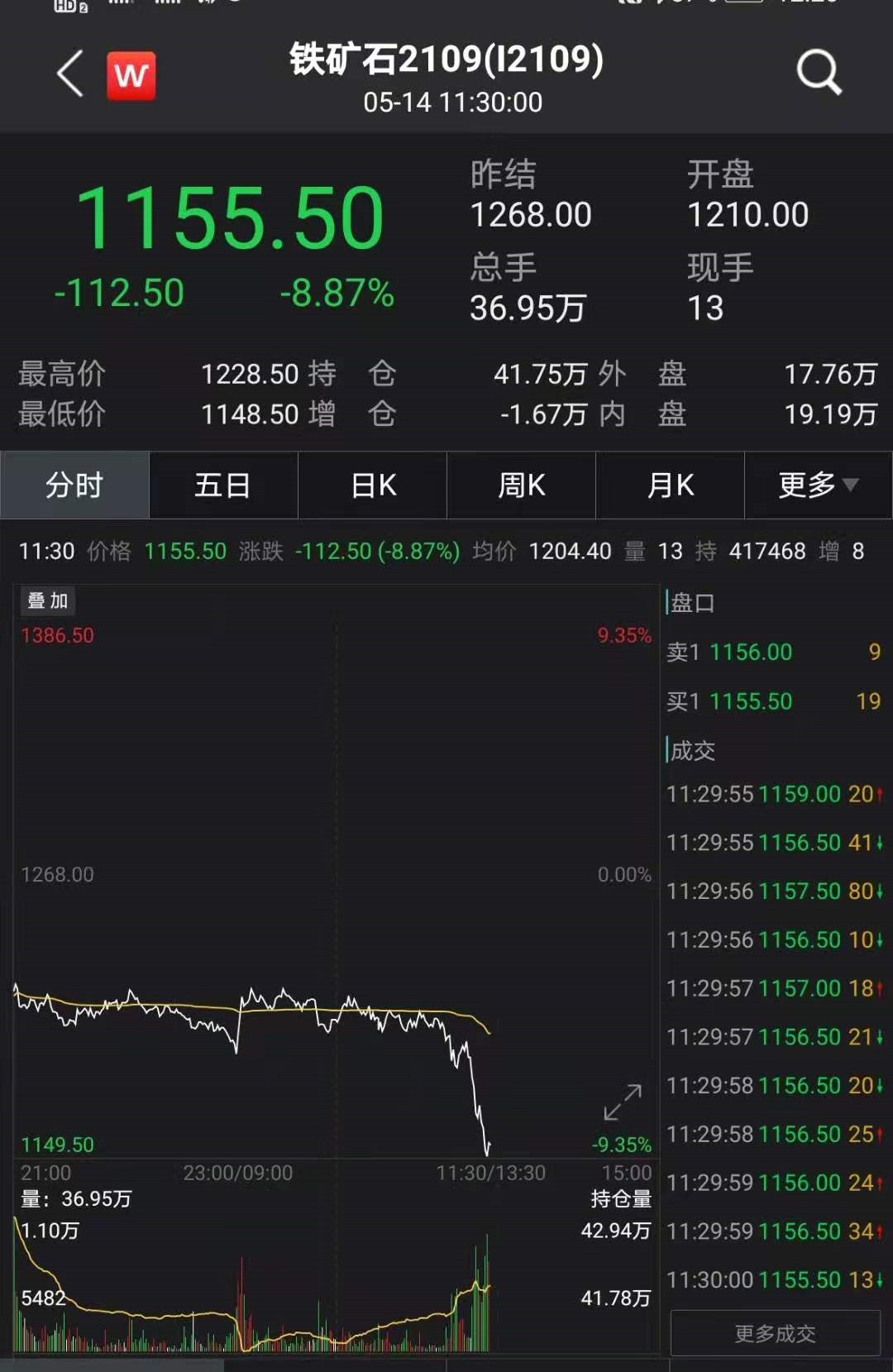The height and width of the screenshot is (1372, 893).
Task: Expand the chart to fullscreen
Action: [623, 1102]
